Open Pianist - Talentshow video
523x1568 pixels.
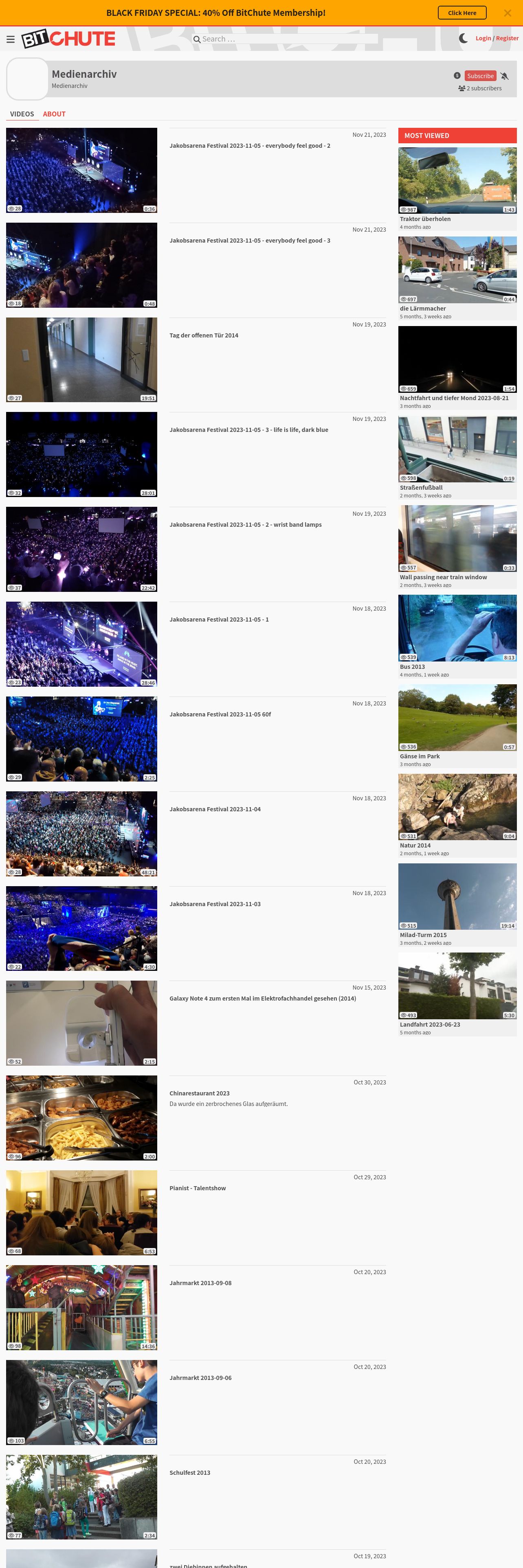point(198,1188)
